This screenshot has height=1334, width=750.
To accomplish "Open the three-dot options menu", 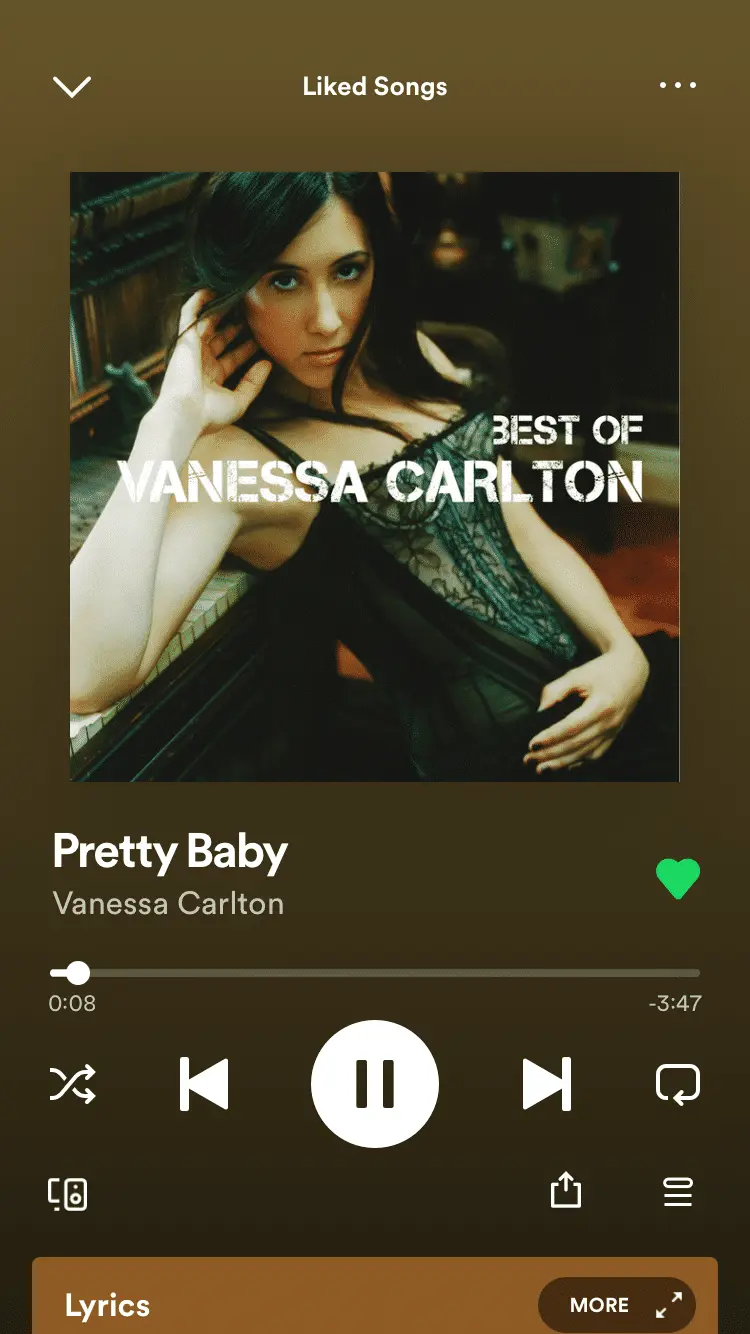I will 677,86.
